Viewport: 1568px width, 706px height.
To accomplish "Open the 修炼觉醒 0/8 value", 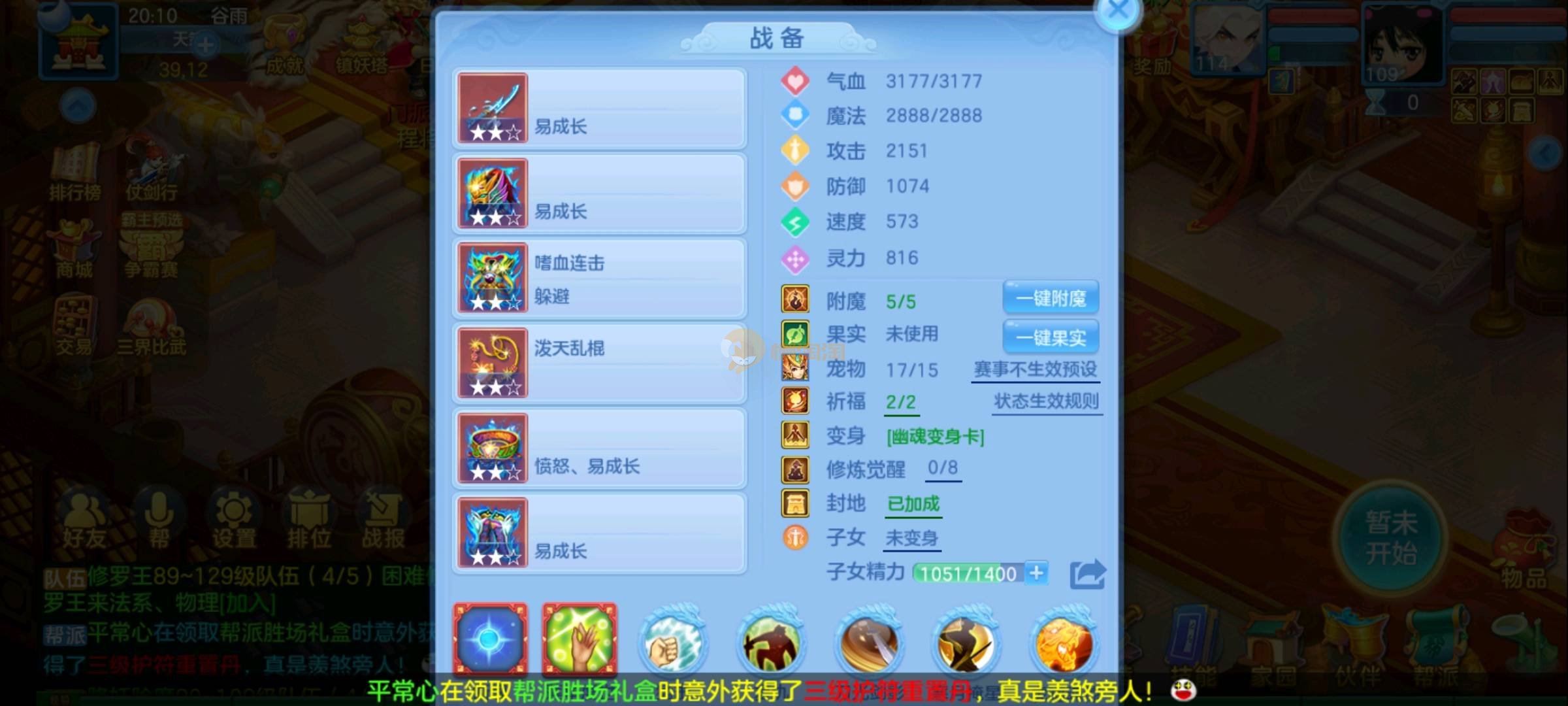I will [x=943, y=468].
